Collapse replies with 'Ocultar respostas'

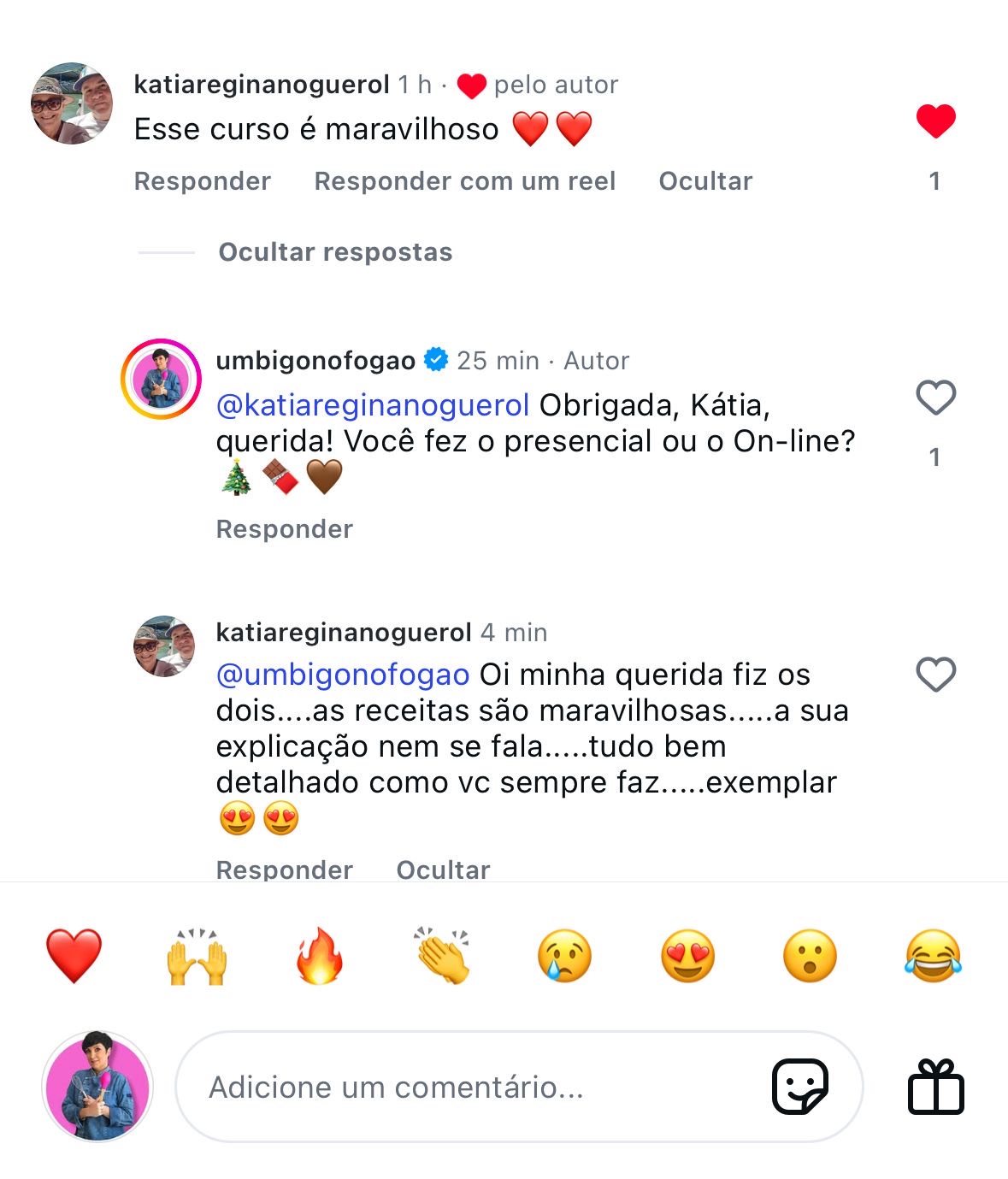335,252
